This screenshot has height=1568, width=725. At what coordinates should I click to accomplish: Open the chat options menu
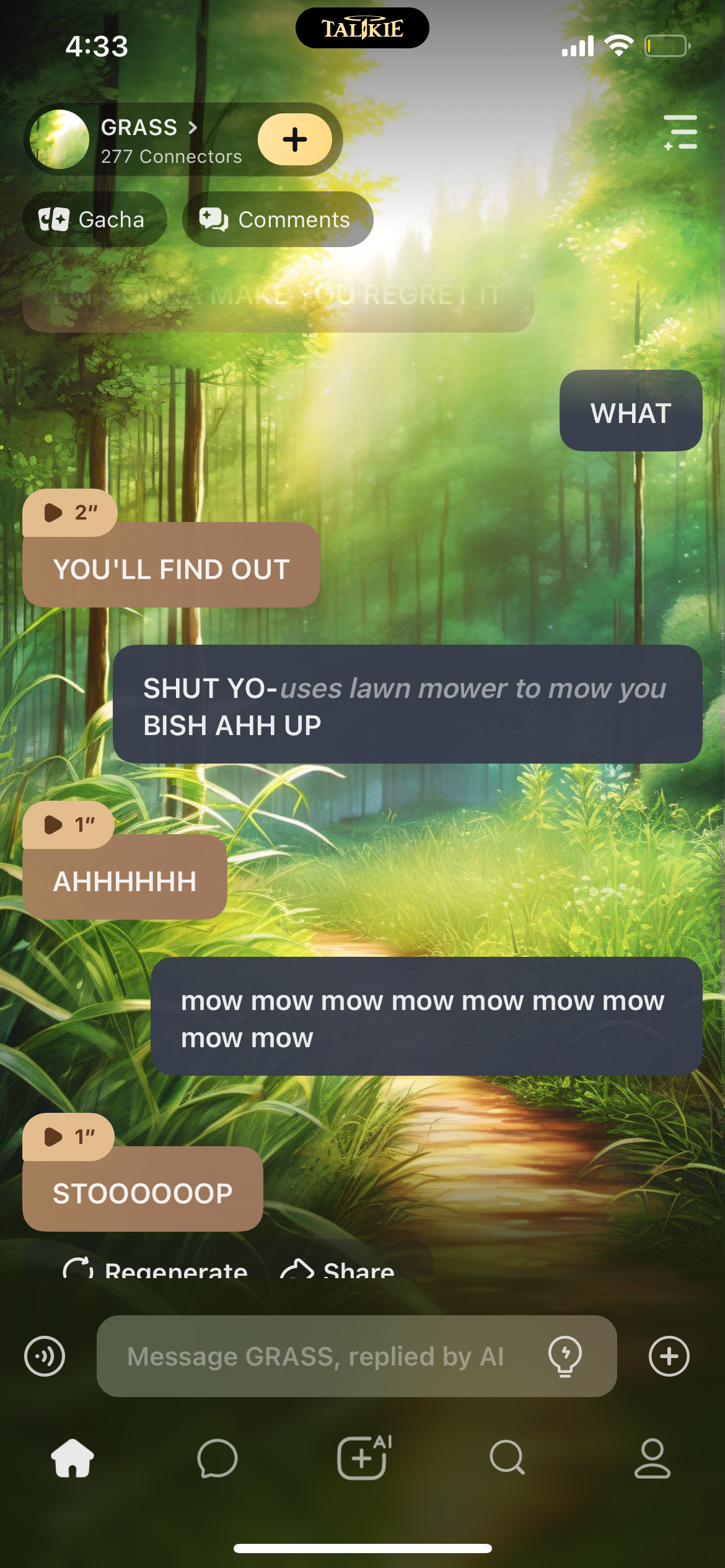pyautogui.click(x=680, y=132)
